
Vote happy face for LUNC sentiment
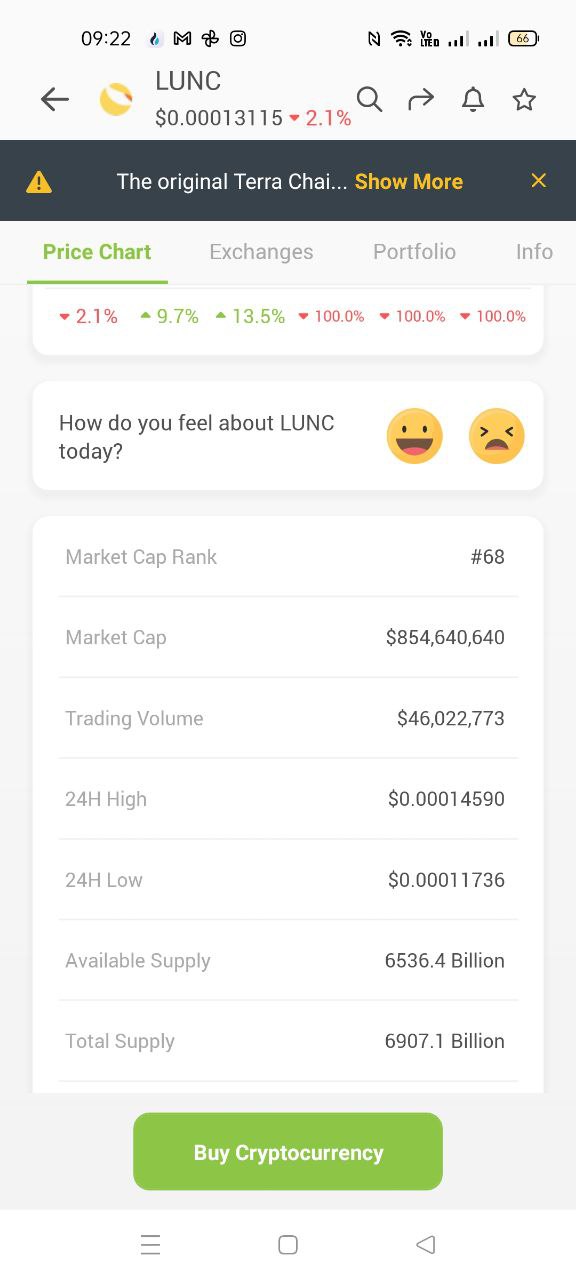[415, 436]
